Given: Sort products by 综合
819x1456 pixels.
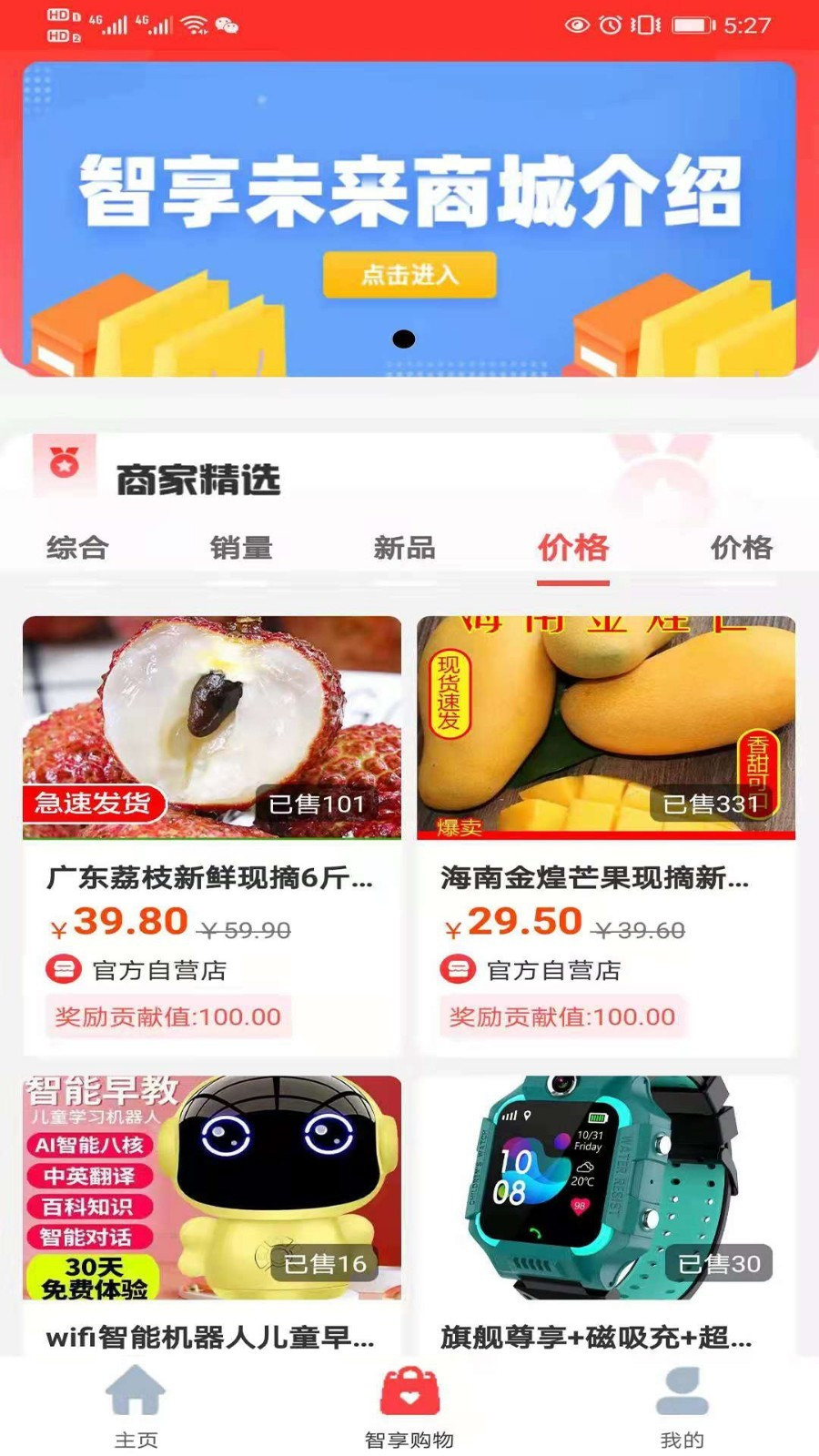Looking at the screenshot, I should click(x=77, y=548).
